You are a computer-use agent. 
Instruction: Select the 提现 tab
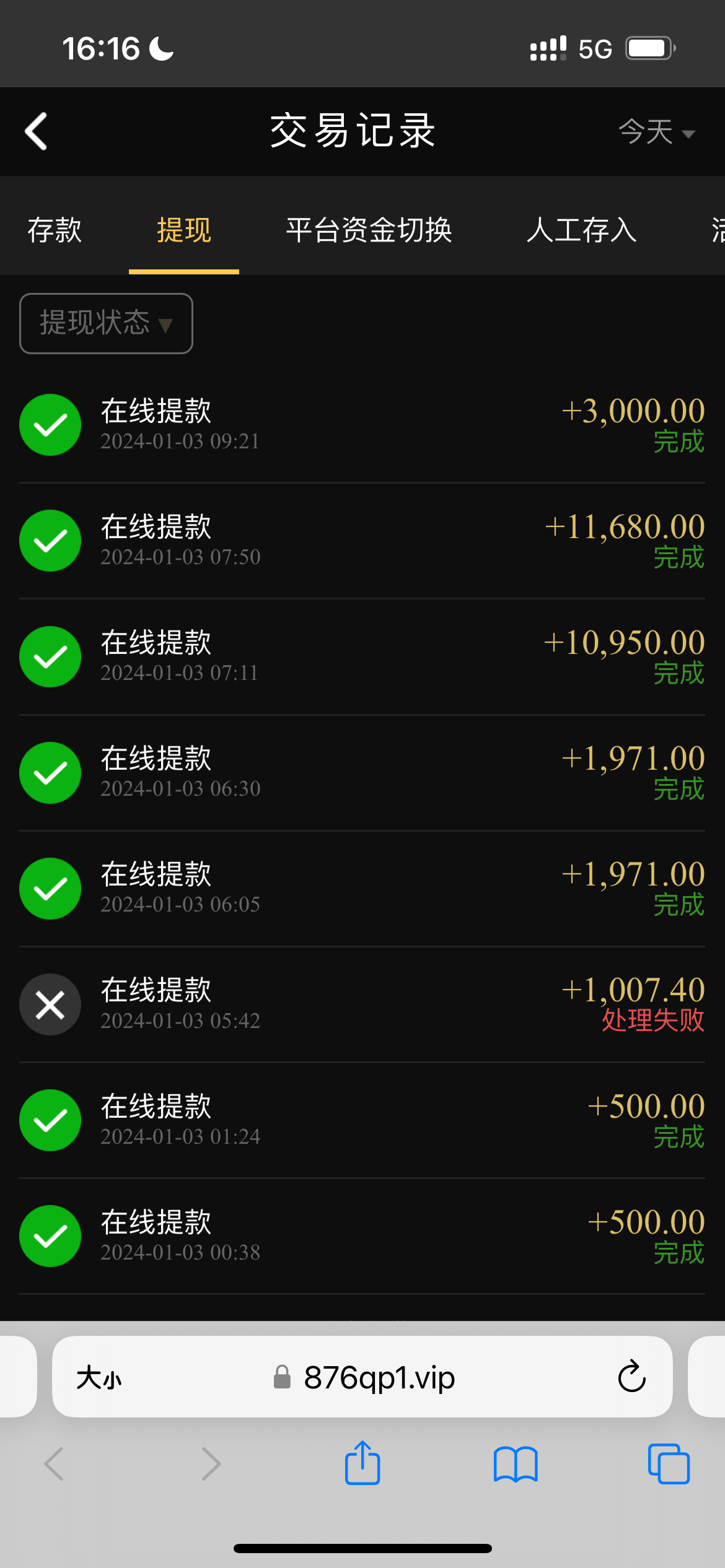coord(184,230)
